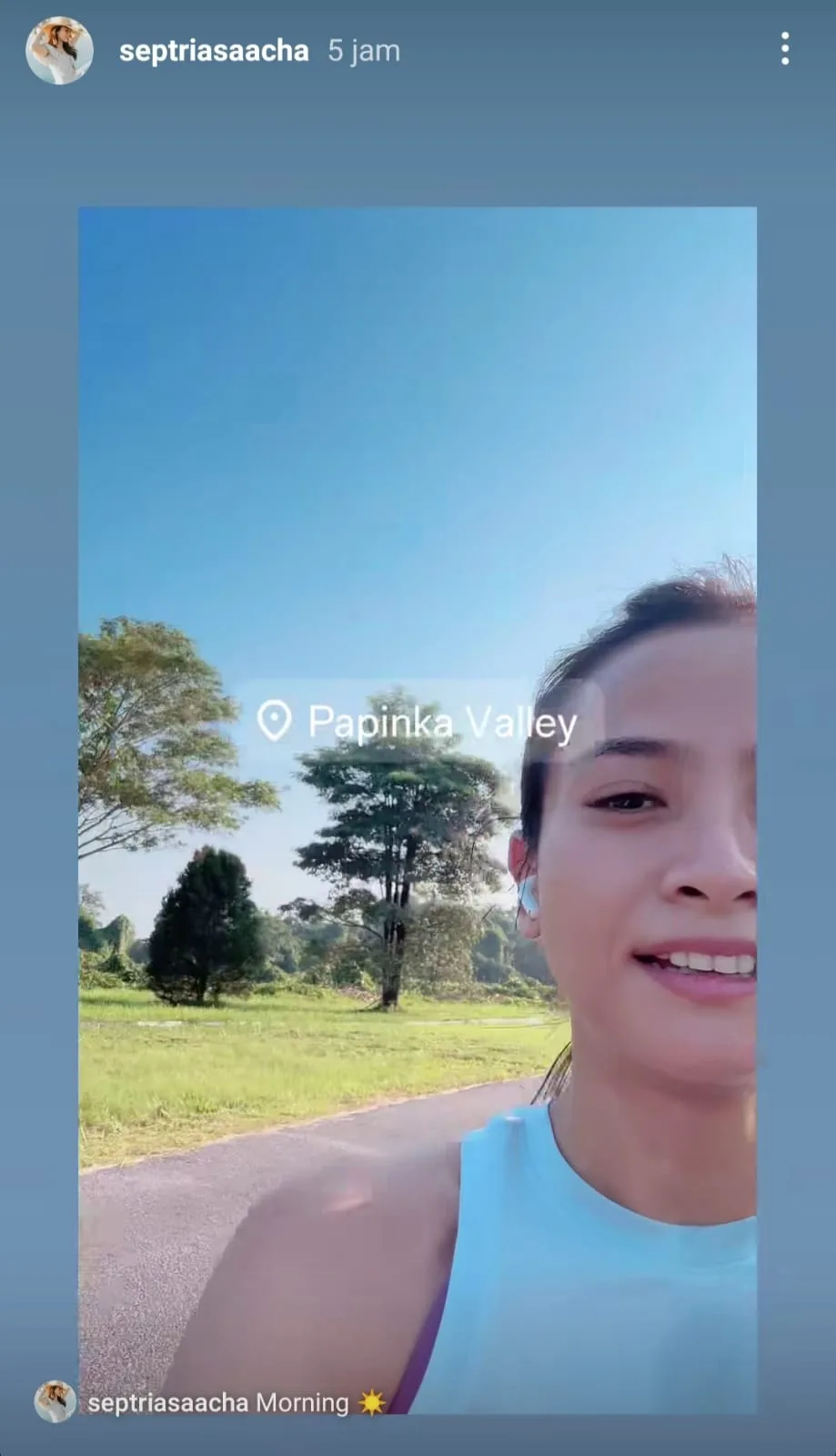
Task: Tap the septriasaacha username in header
Action: (214, 51)
